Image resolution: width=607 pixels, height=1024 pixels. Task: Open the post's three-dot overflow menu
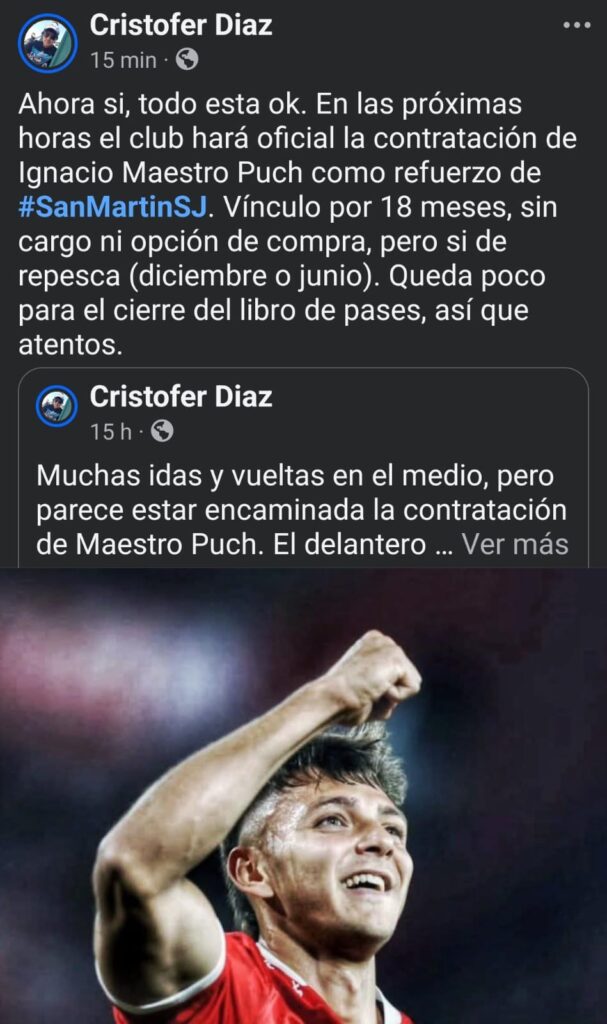(x=577, y=26)
